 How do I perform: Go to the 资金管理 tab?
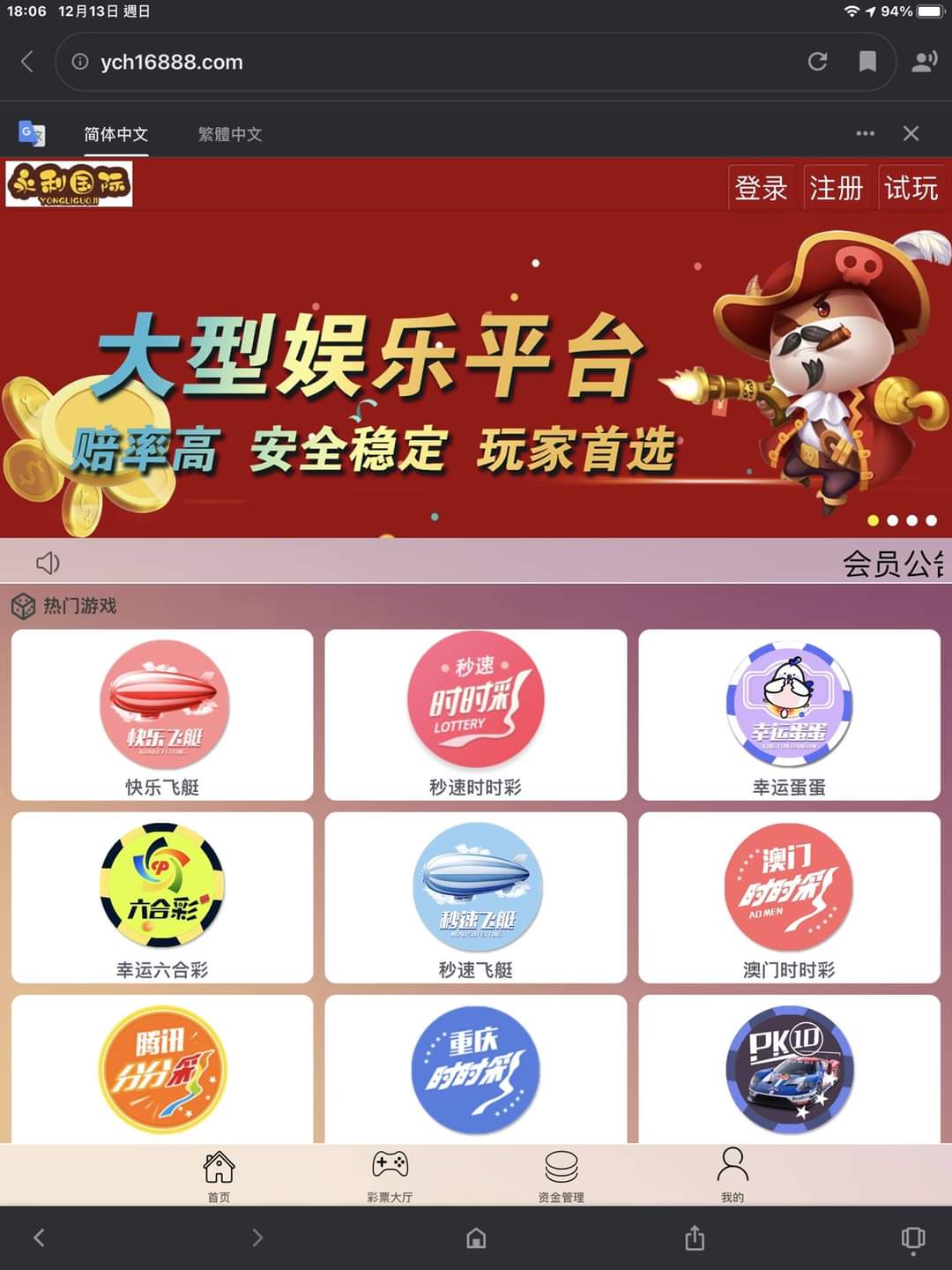561,1176
